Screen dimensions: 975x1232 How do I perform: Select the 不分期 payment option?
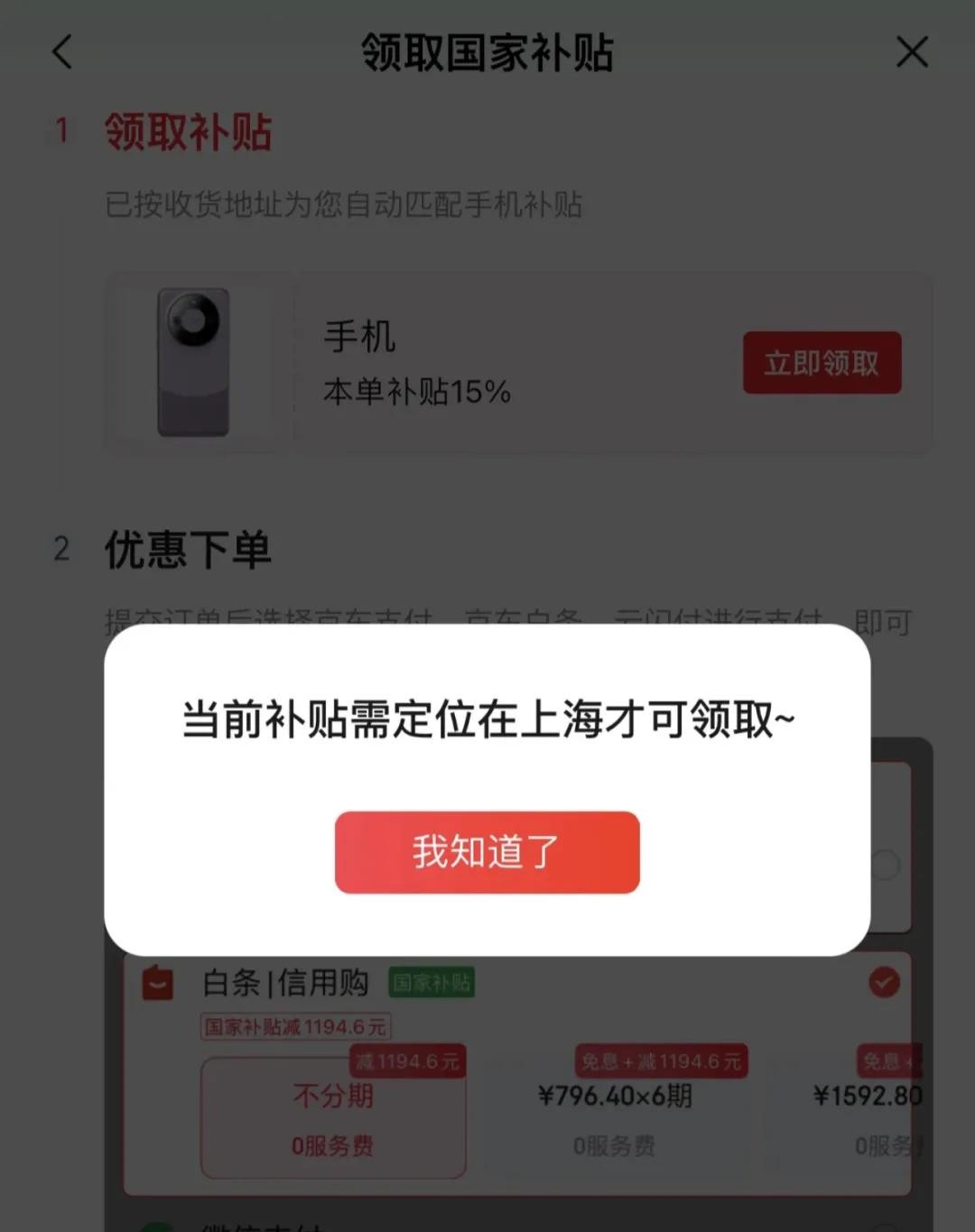pyautogui.click(x=333, y=1118)
